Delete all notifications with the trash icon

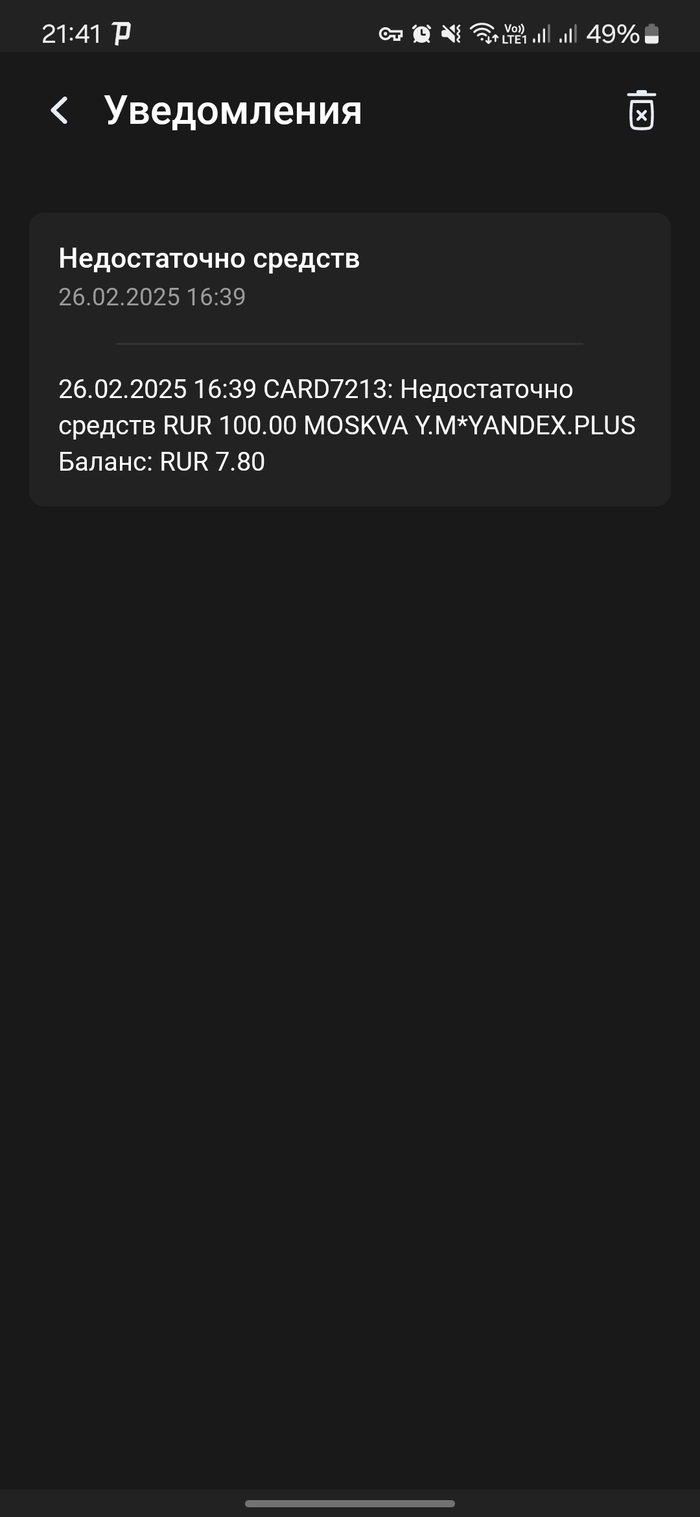pos(641,111)
